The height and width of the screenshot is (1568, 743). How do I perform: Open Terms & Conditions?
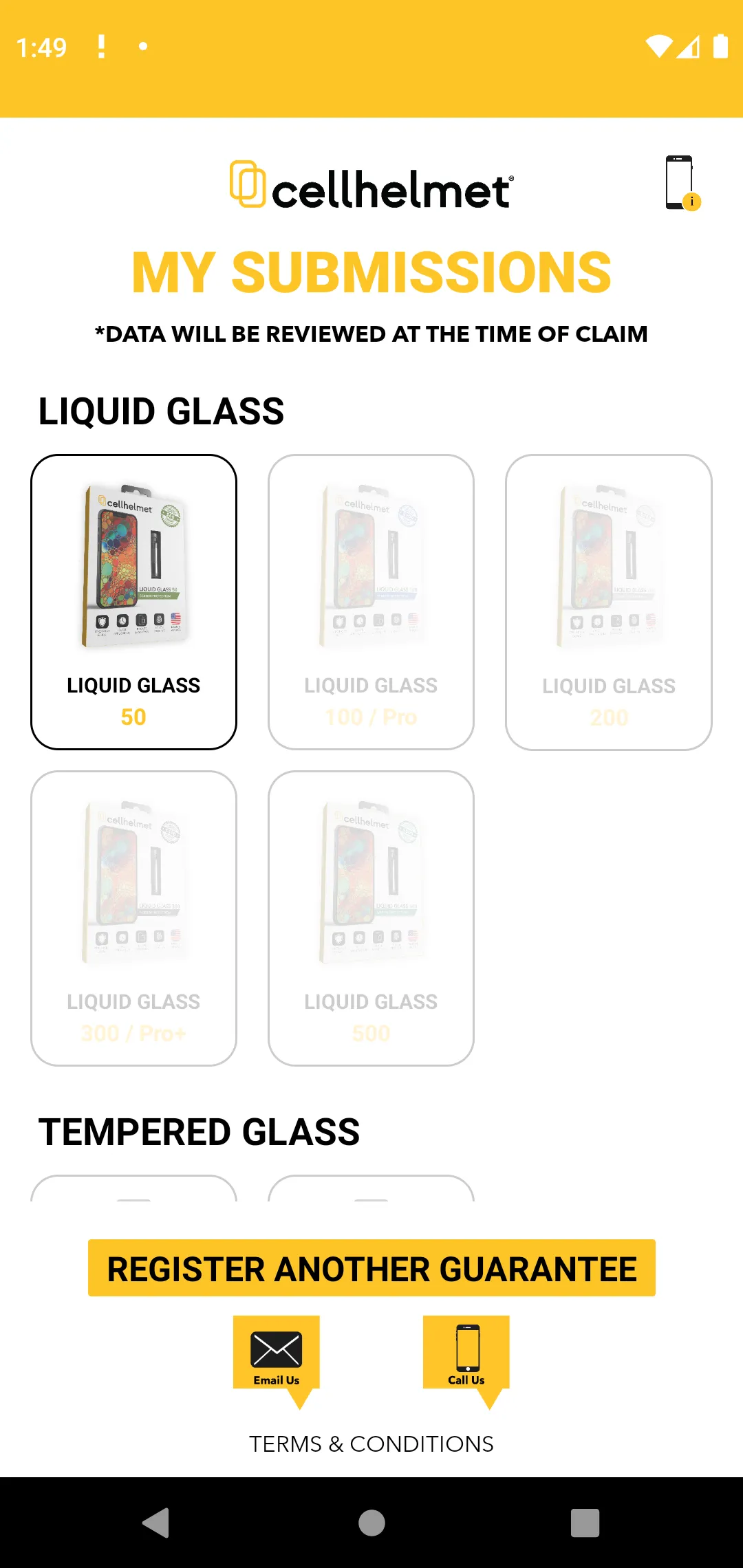pyautogui.click(x=371, y=1444)
